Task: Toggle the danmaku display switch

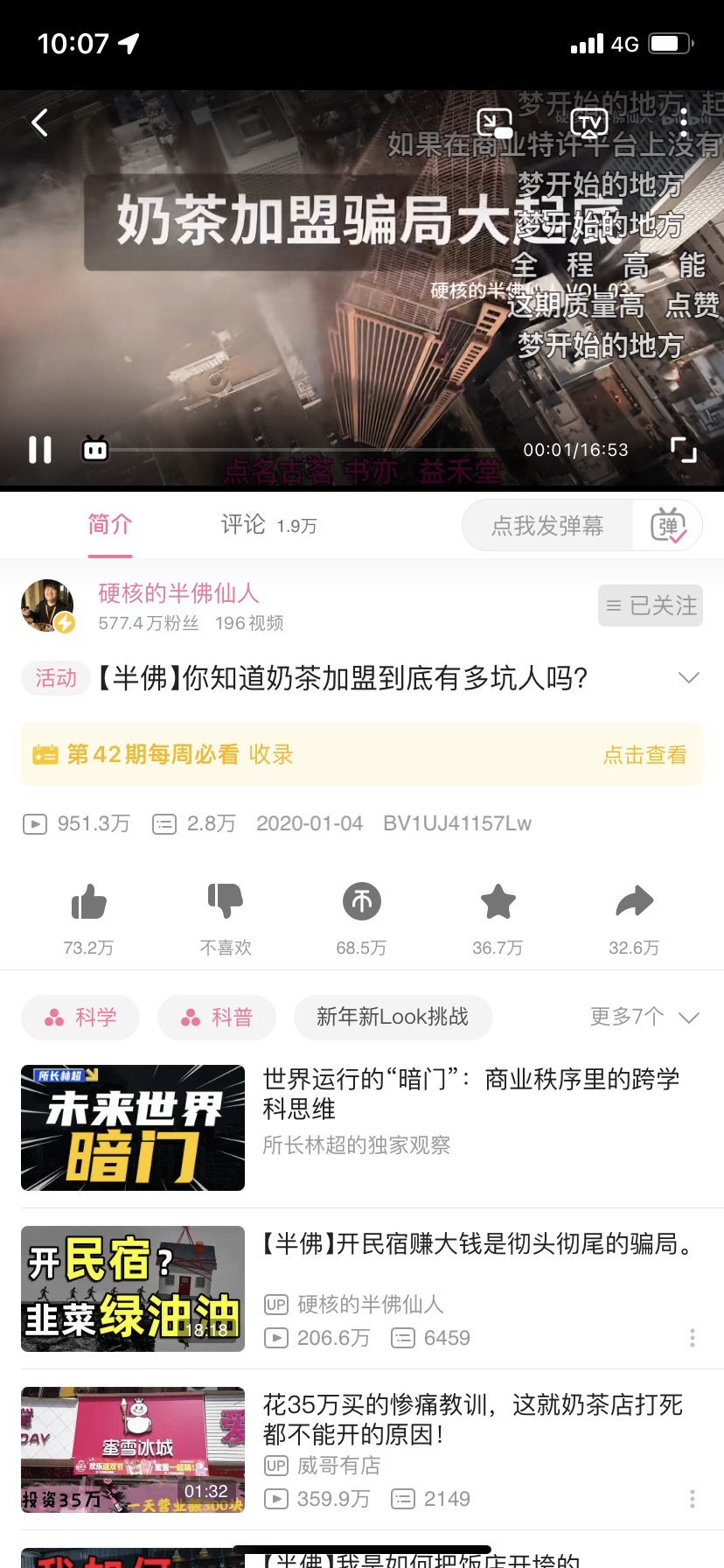Action: pos(668,525)
